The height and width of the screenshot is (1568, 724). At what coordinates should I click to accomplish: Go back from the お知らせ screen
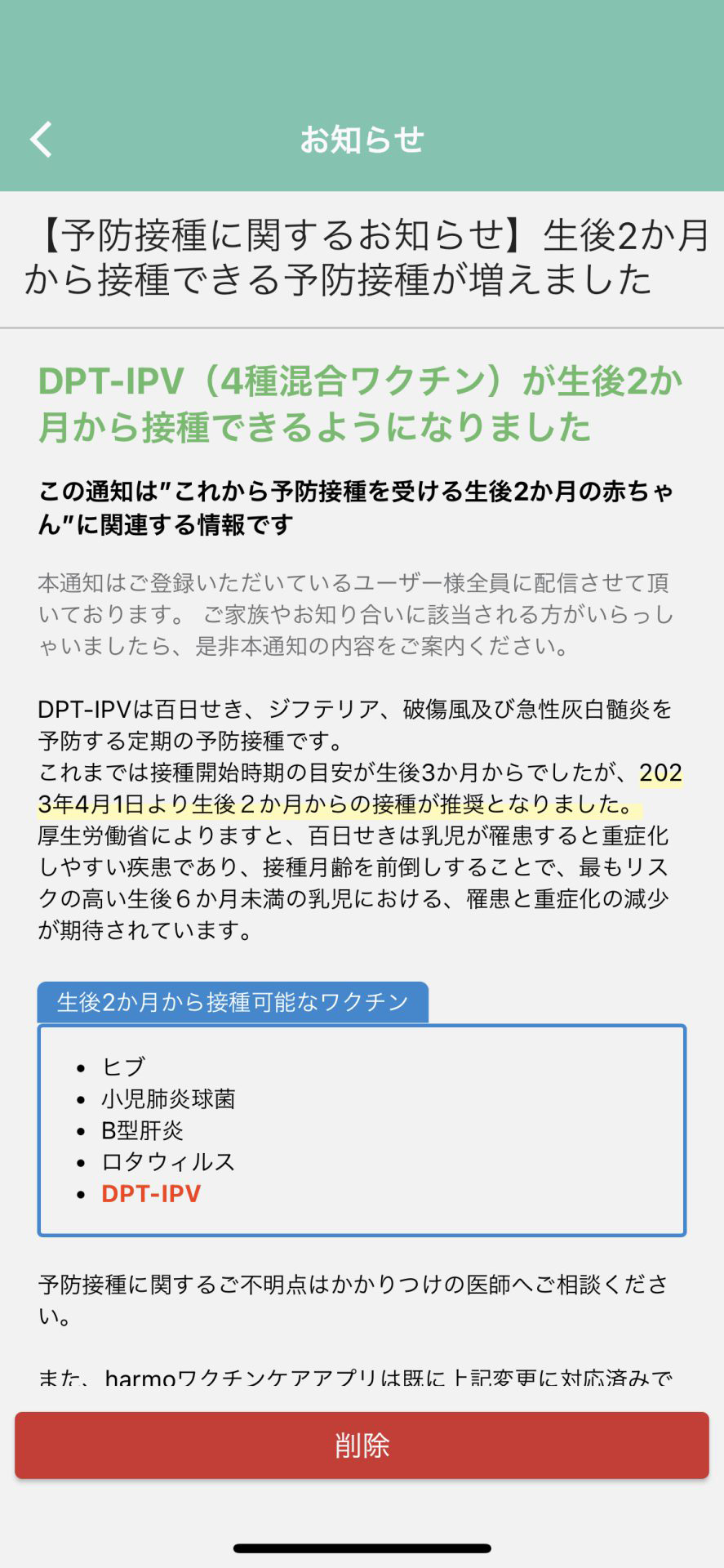point(42,139)
